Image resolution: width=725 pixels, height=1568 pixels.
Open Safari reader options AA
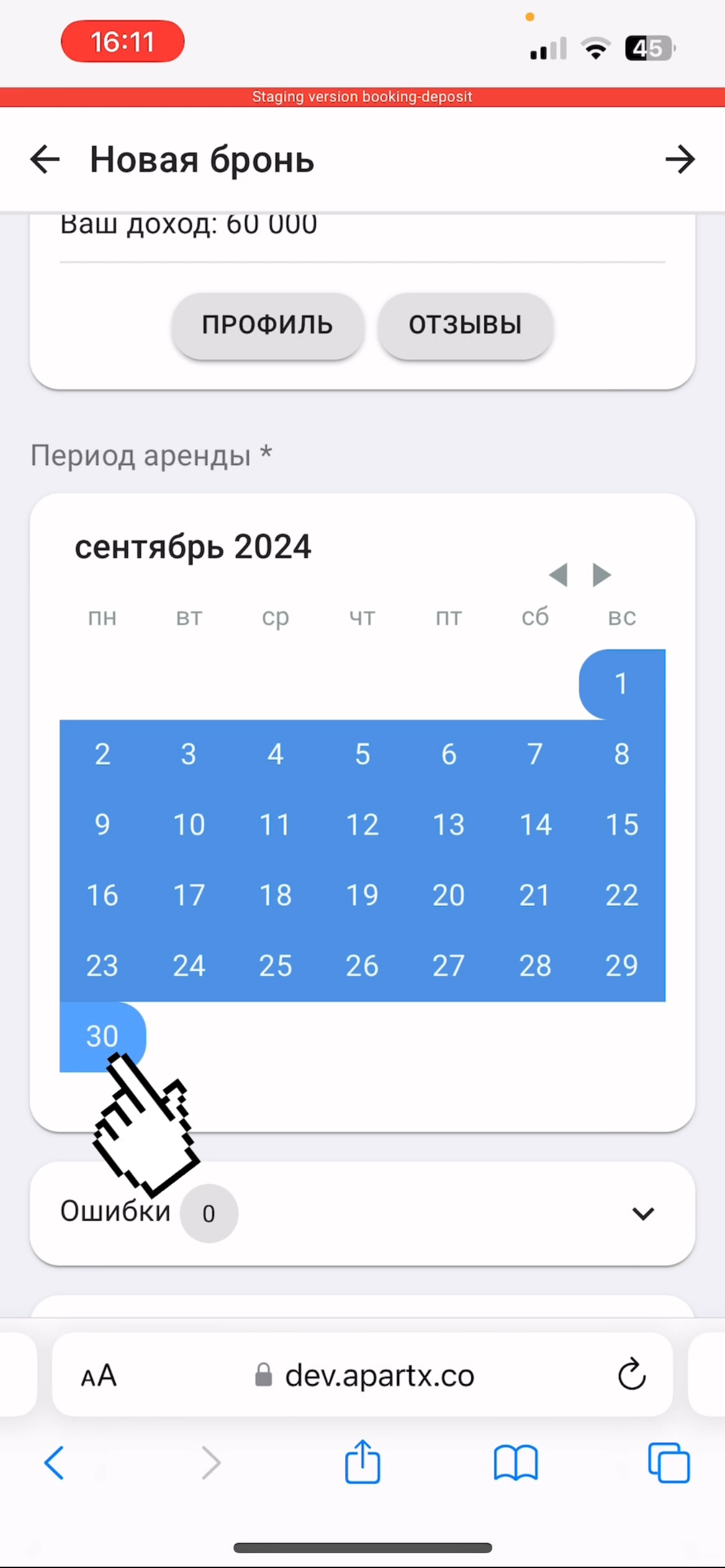(99, 1375)
